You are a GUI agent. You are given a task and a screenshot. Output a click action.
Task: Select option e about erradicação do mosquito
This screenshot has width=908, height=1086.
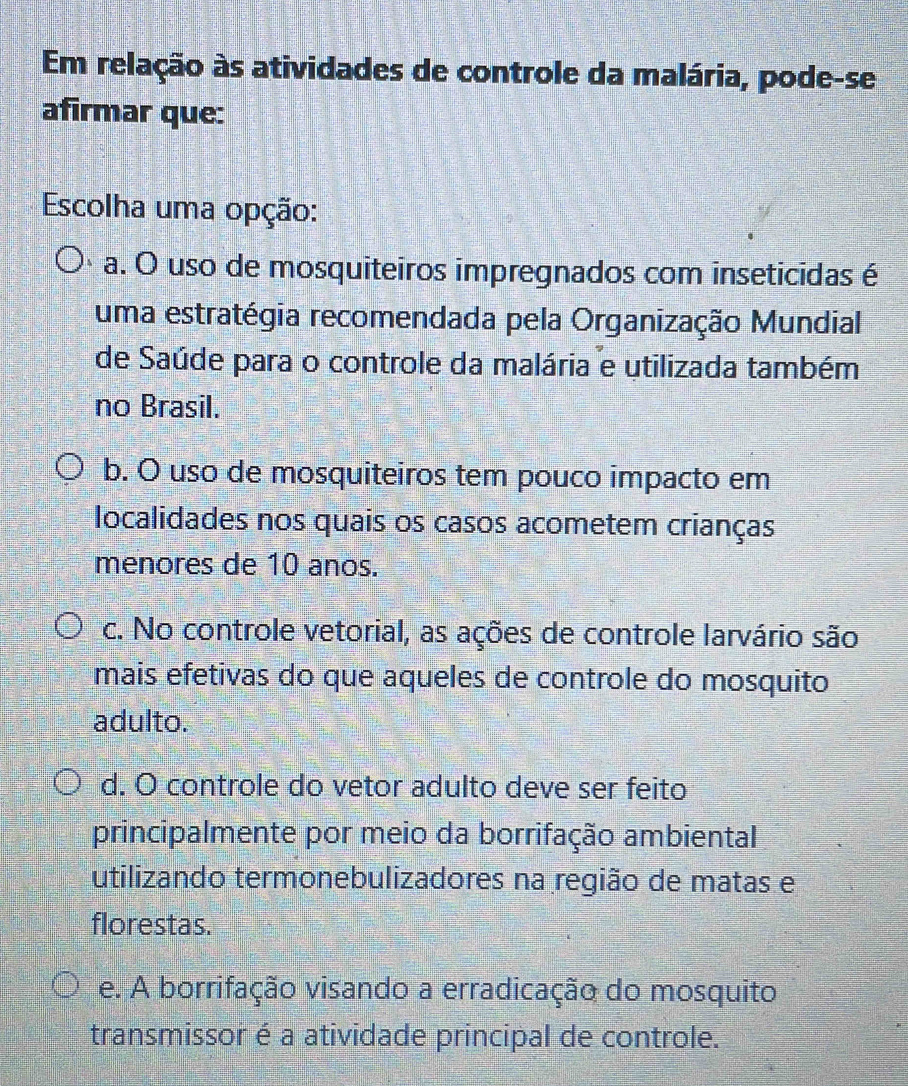pos(70,988)
